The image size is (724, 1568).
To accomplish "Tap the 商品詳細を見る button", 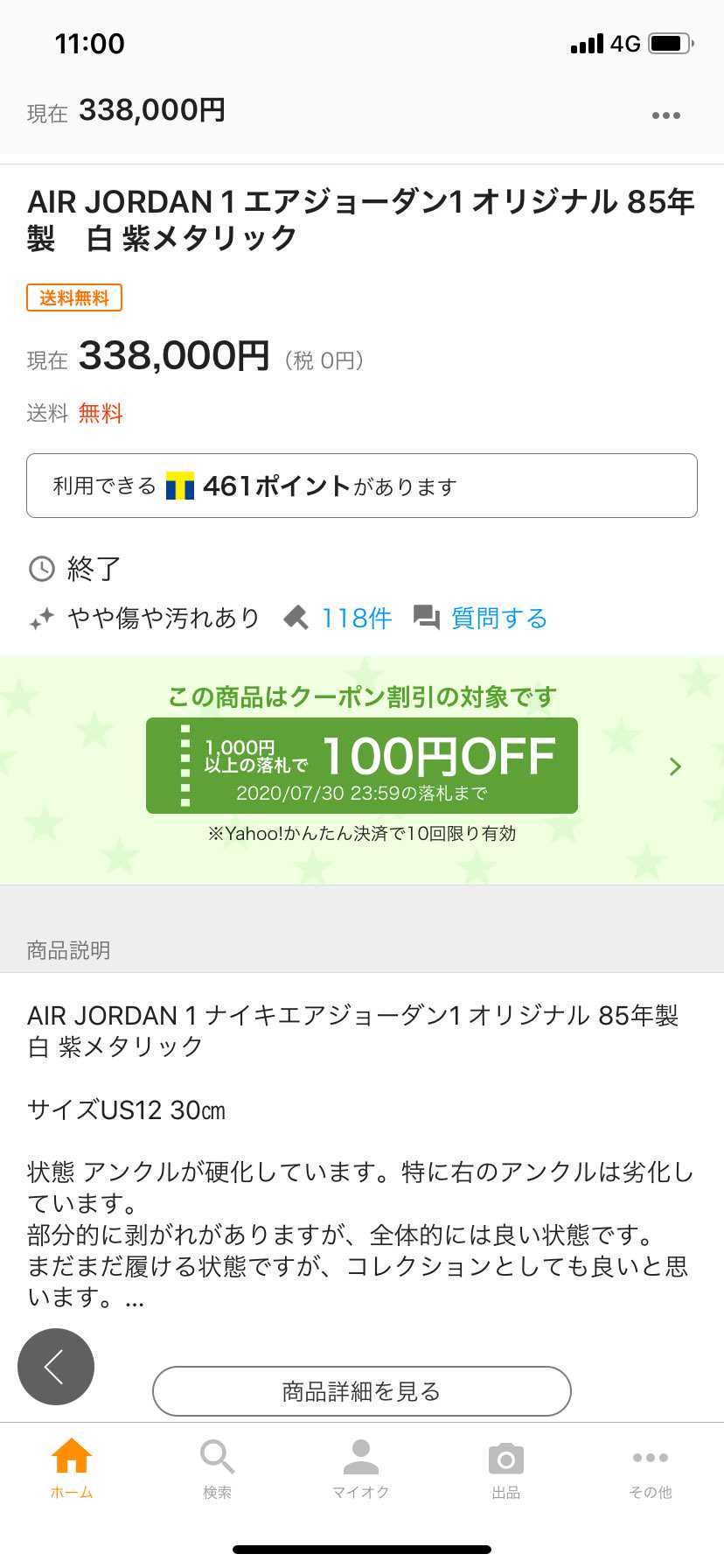I will (x=361, y=1390).
